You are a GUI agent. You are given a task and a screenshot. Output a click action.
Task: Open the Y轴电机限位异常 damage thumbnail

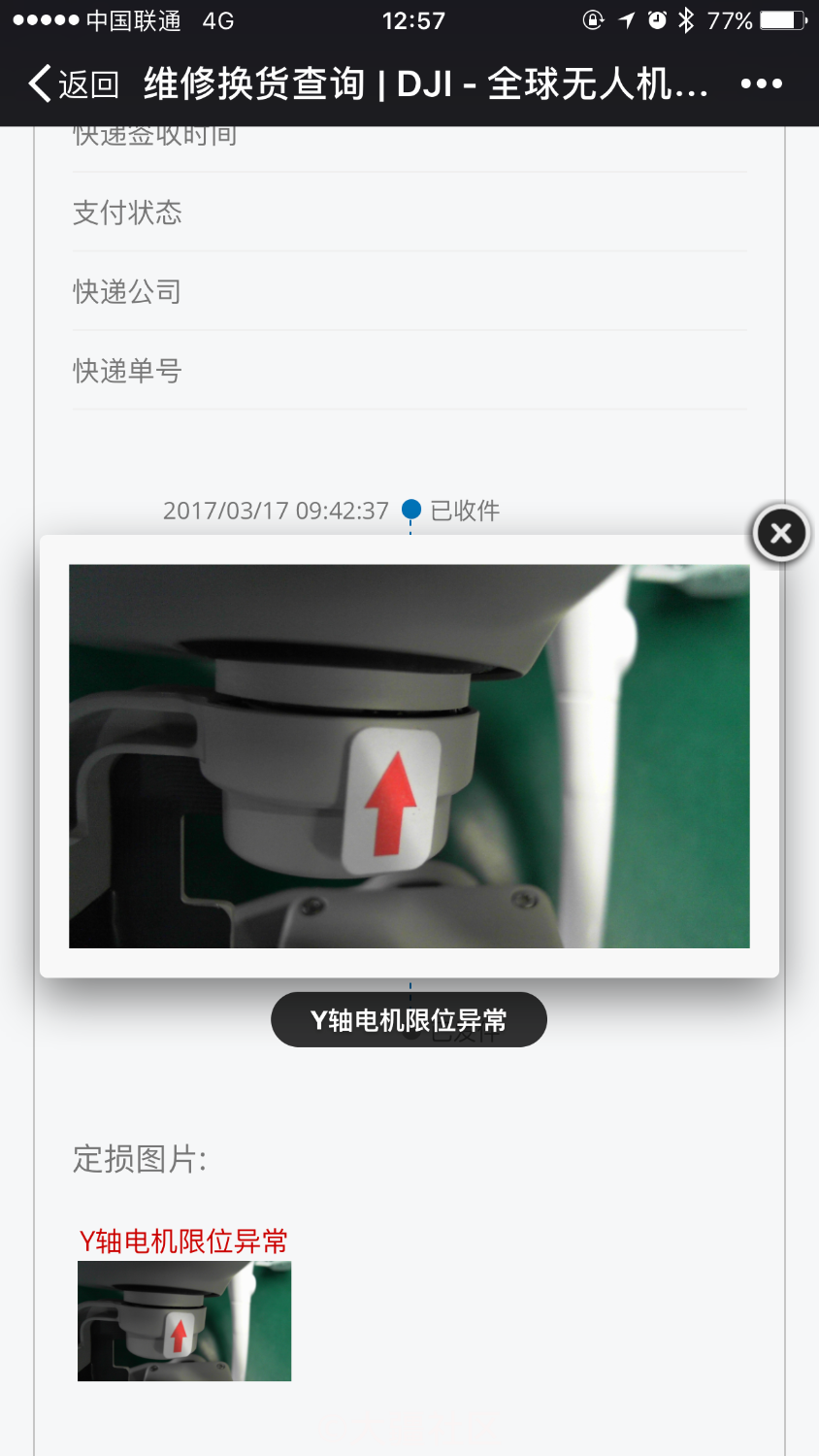184,1320
